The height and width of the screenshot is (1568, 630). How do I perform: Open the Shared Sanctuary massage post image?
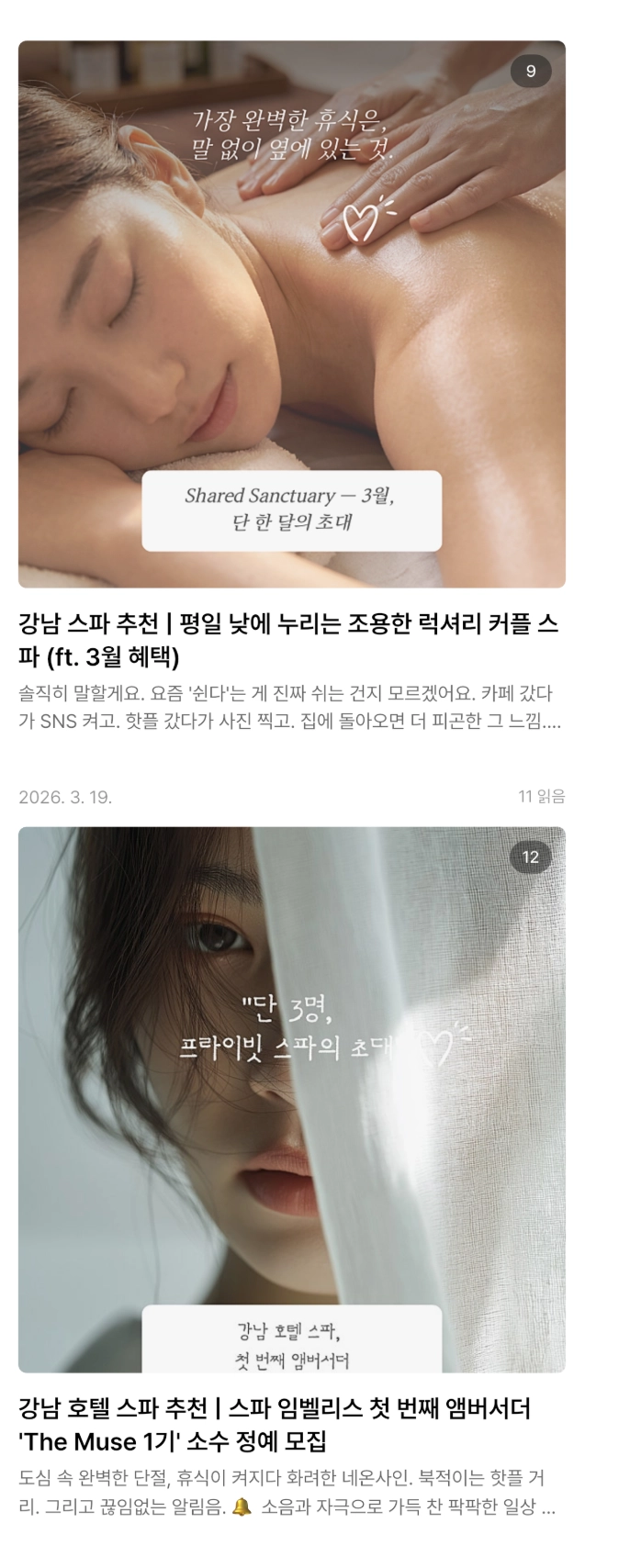coord(292,314)
